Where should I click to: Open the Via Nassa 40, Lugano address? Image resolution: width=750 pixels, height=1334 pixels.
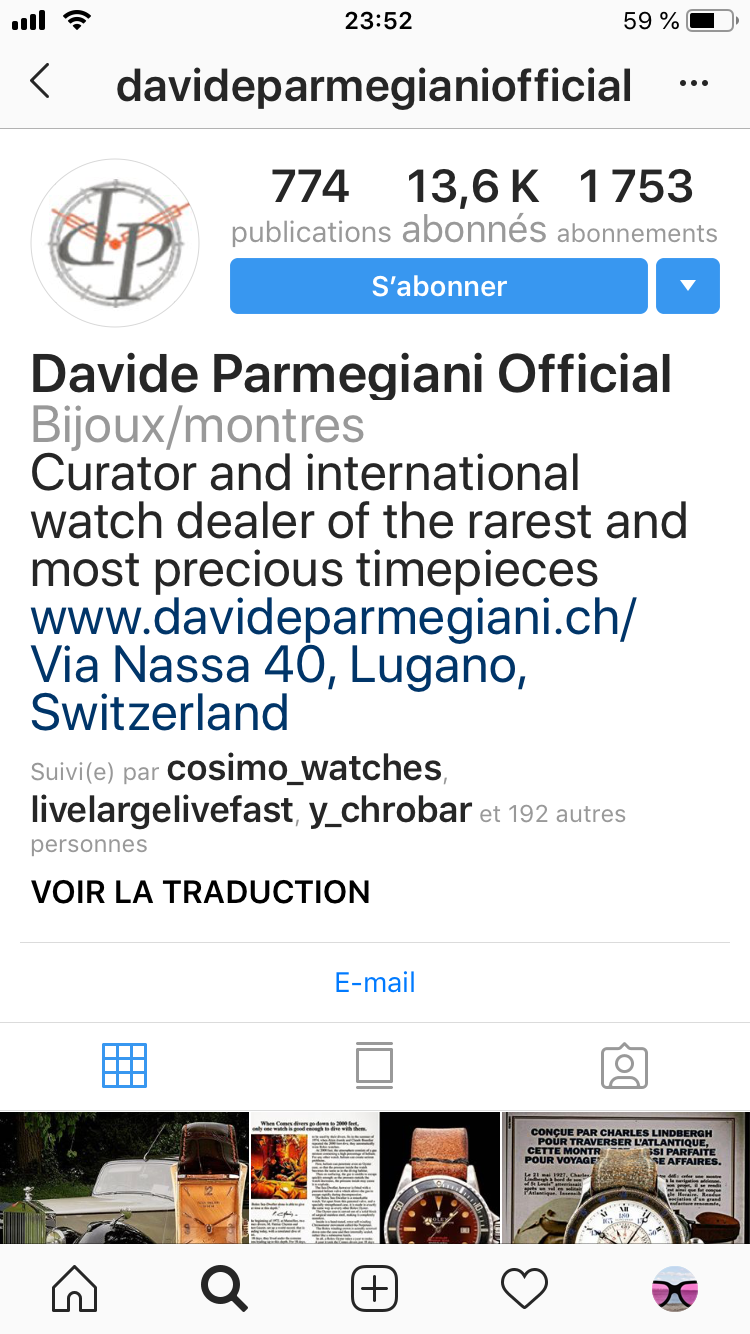pyautogui.click(x=278, y=665)
